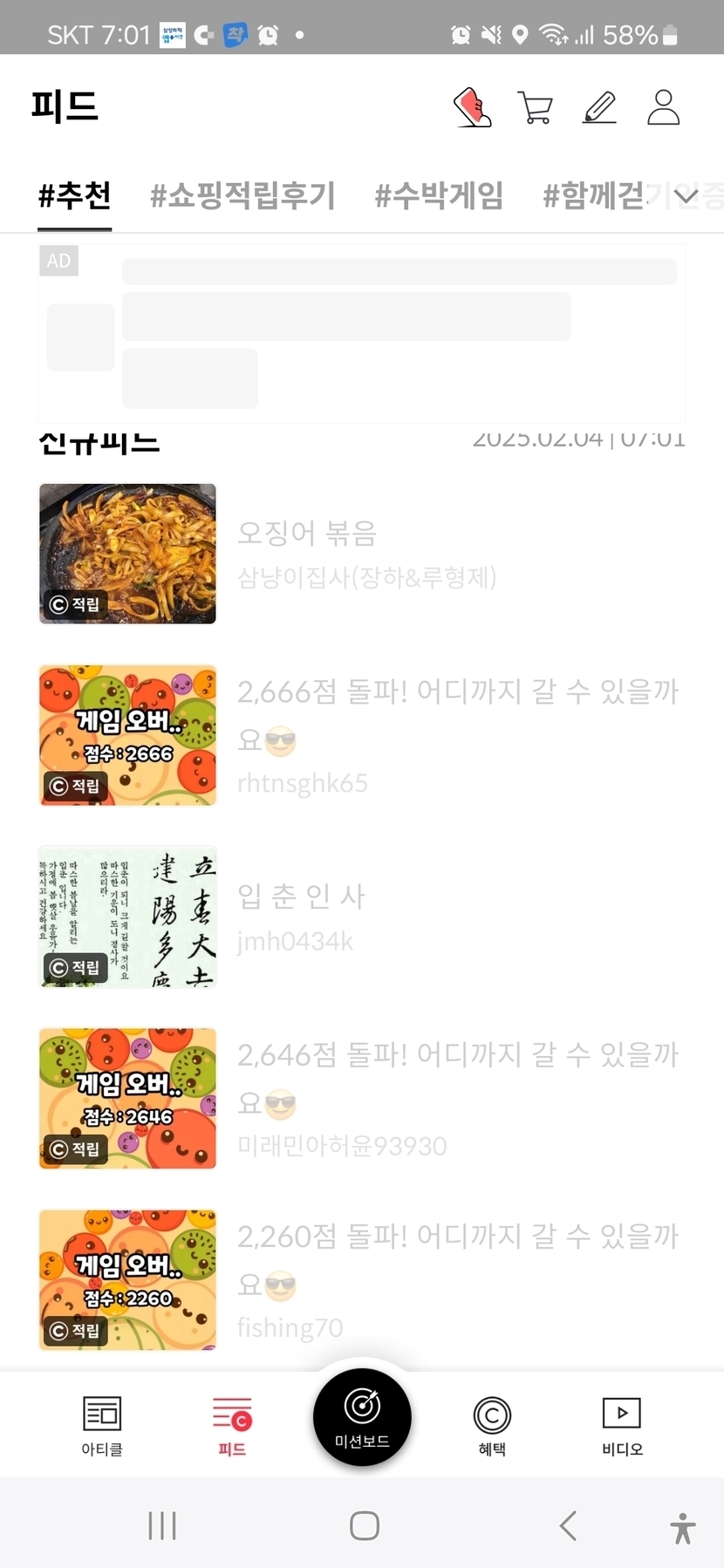Go to the phone's home screen

pyautogui.click(x=364, y=1526)
